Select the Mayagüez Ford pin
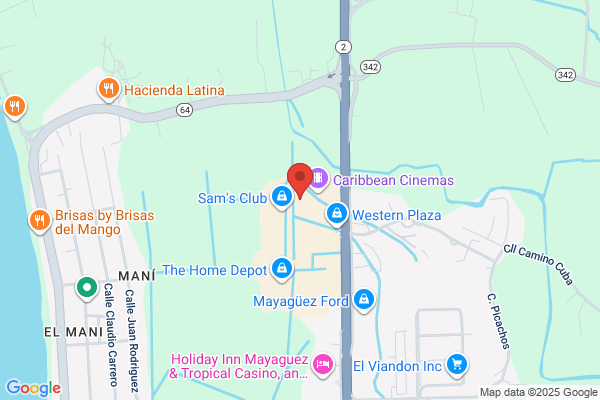Viewport: 600px width, 400px height. tap(364, 300)
